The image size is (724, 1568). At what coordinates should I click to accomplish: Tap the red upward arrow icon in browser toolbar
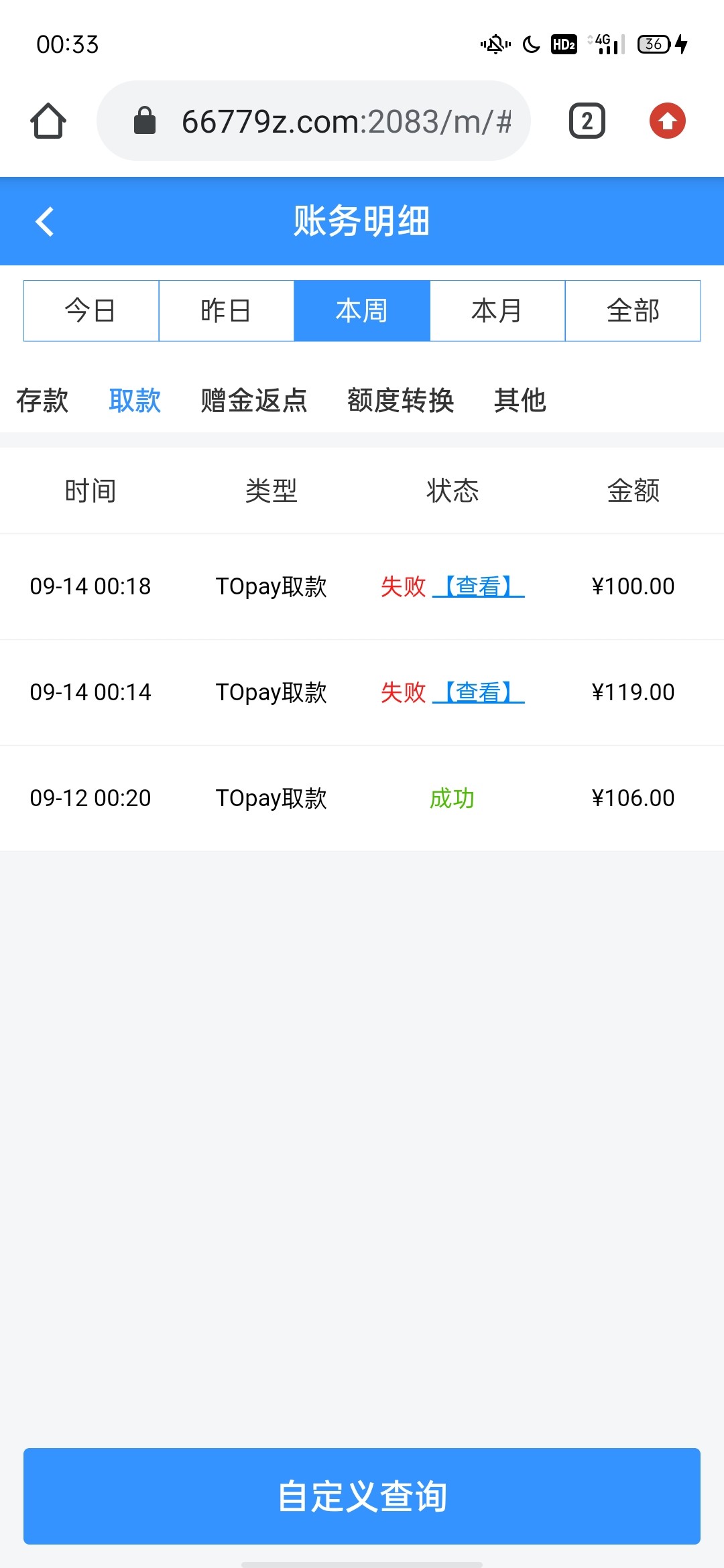[667, 121]
